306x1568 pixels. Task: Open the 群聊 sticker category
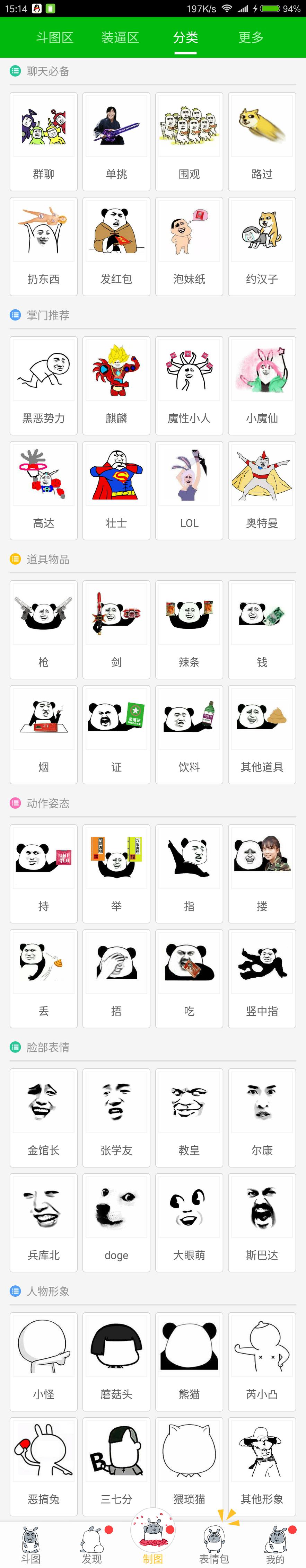[x=43, y=141]
